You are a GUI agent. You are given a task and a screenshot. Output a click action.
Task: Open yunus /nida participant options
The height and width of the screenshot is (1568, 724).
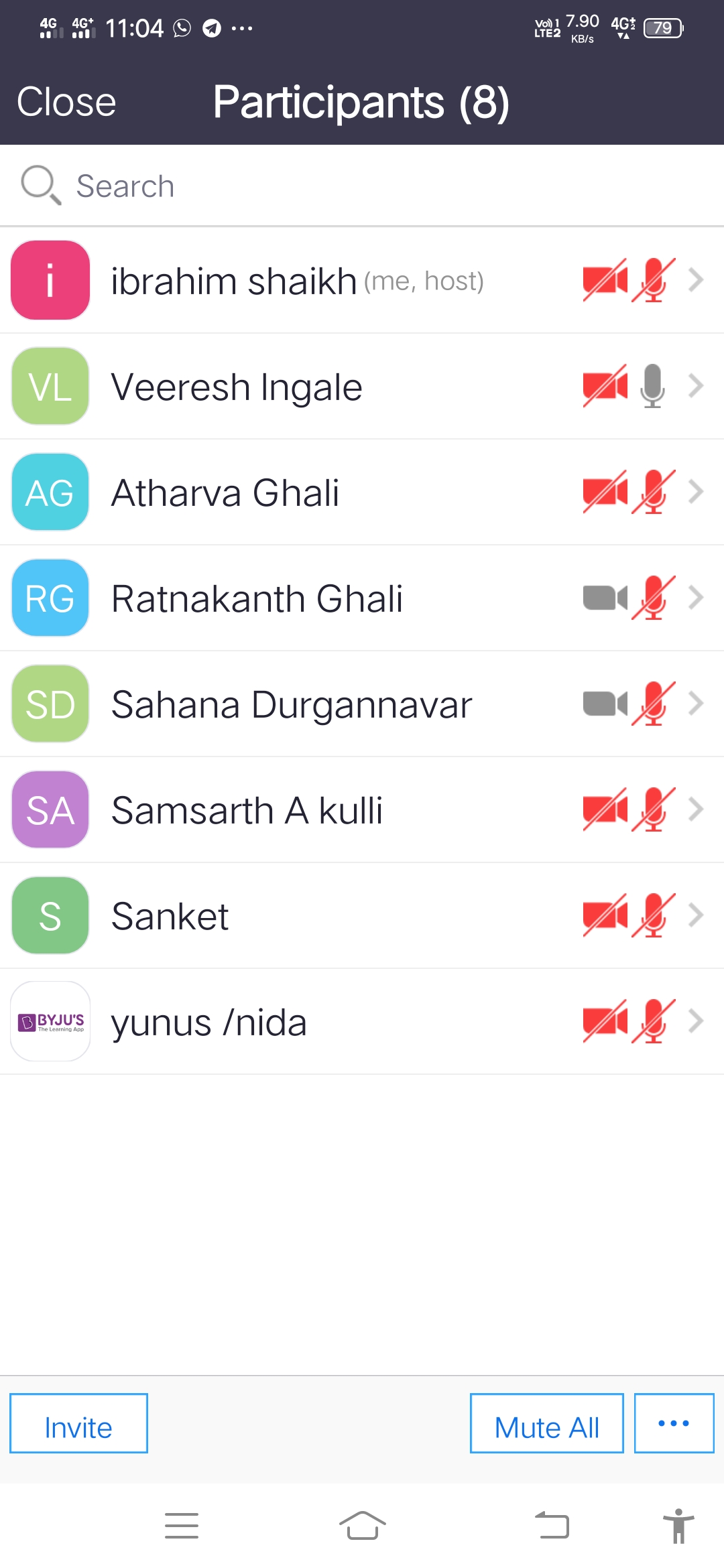(362, 1021)
